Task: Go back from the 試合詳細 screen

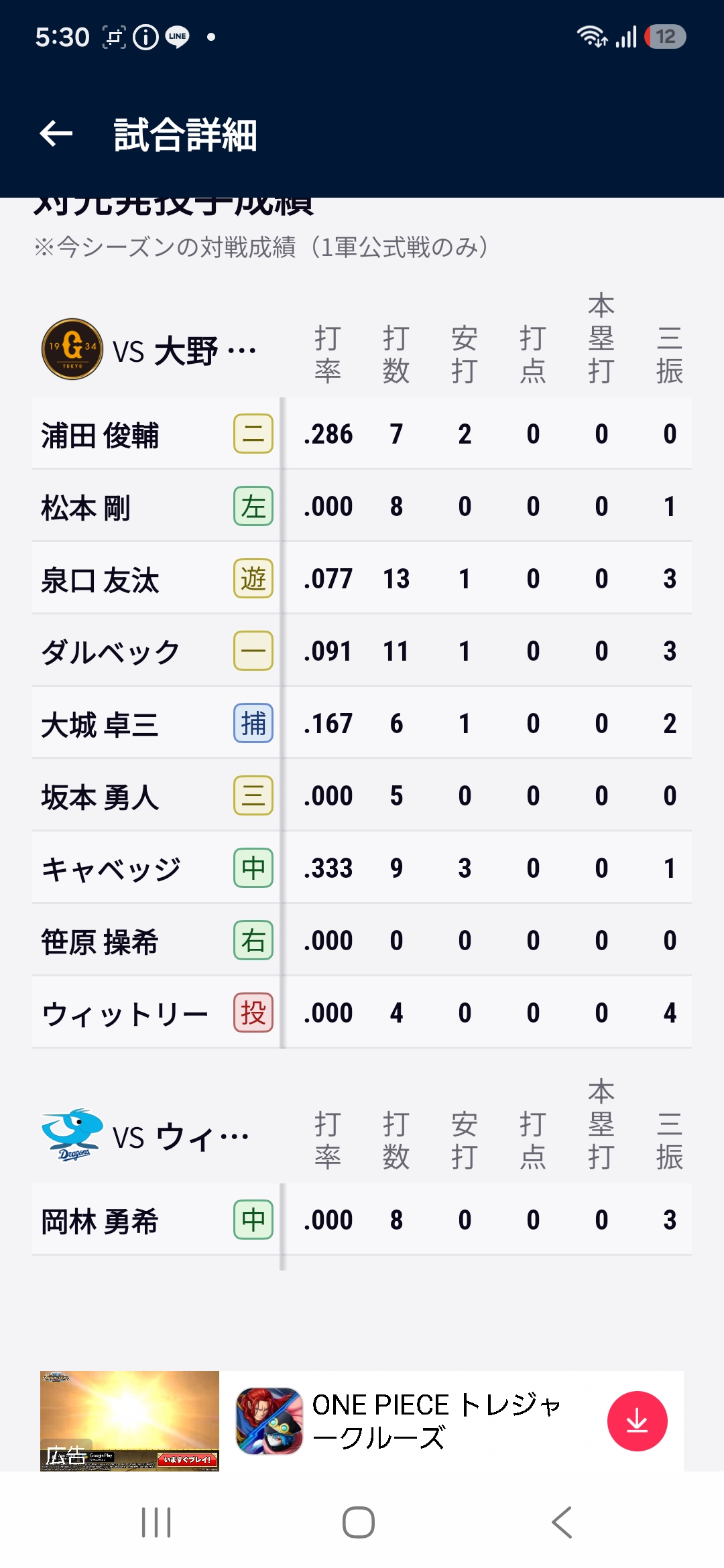Action: [56, 134]
